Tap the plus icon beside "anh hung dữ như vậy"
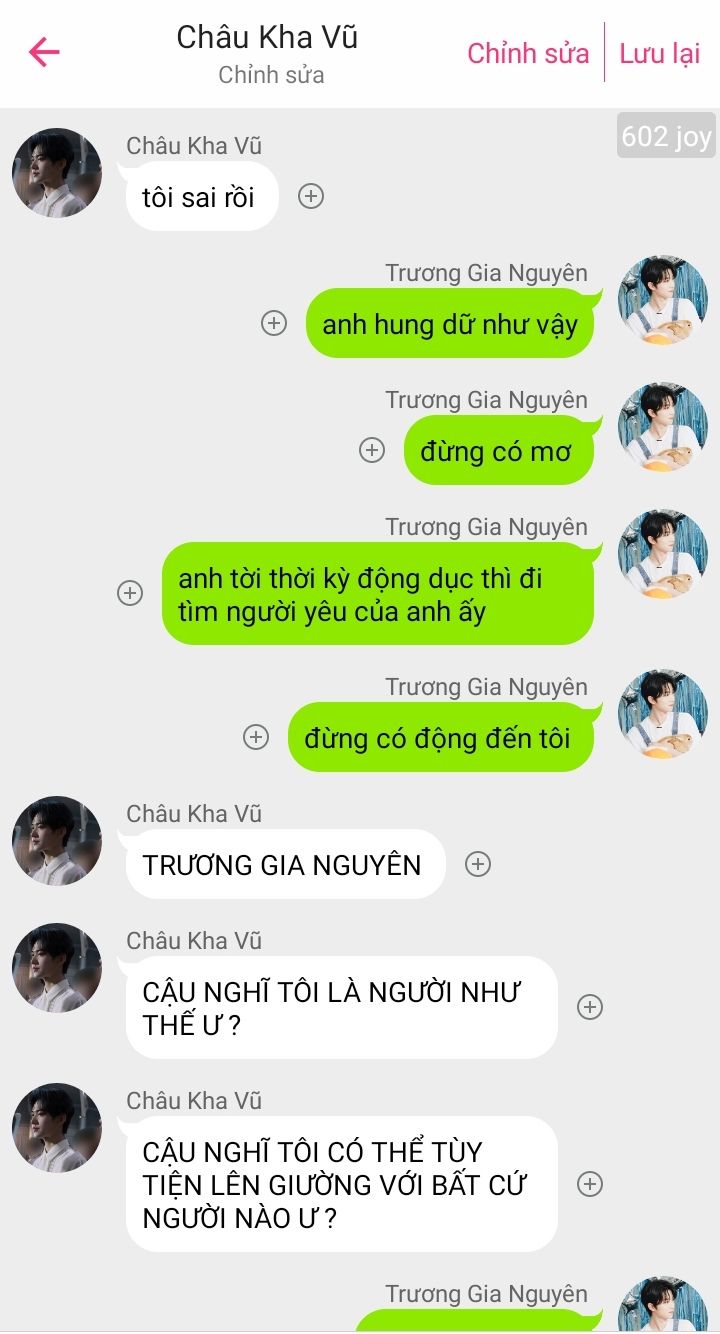Viewport: 720px width, 1334px height. pyautogui.click(x=274, y=323)
